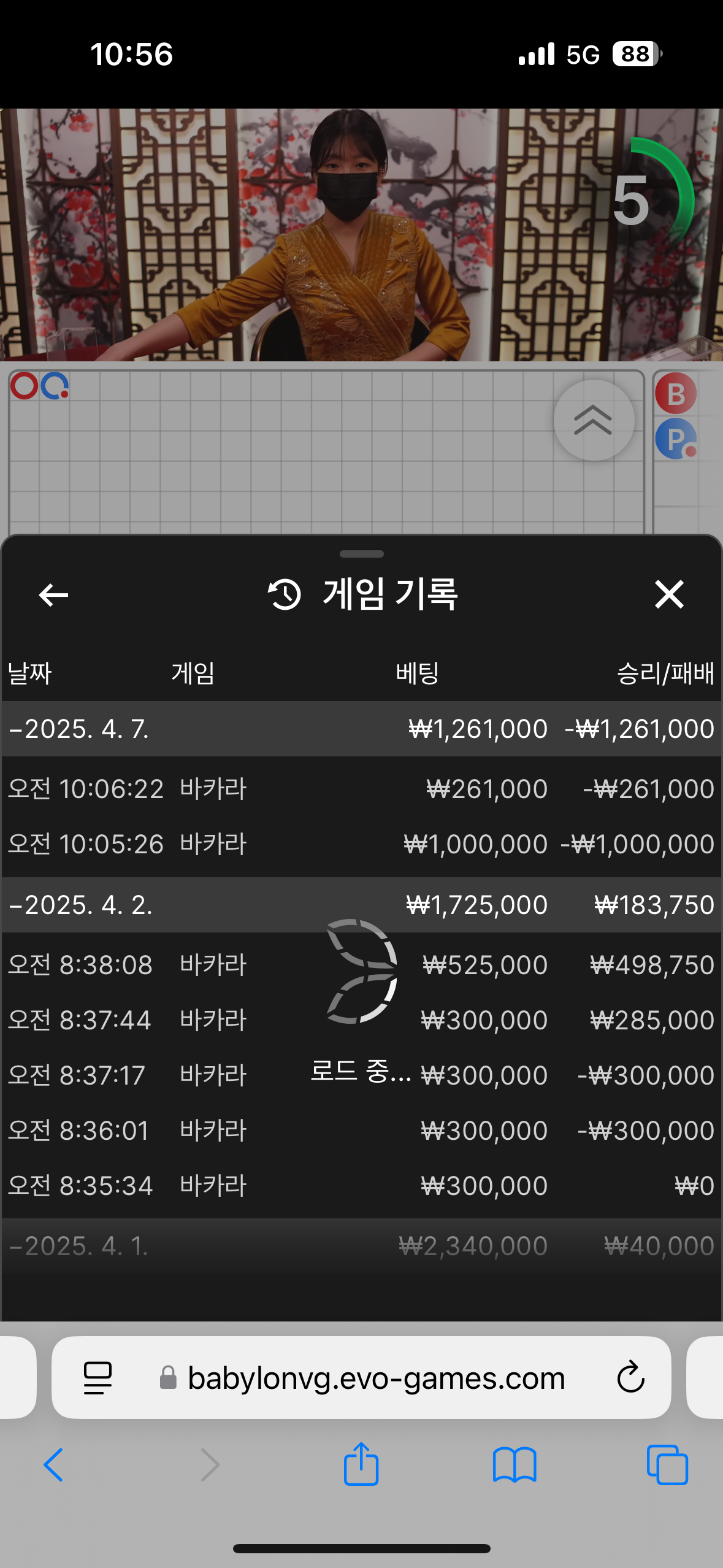
Task: Open the 오전 10:06:22 바카라 record
Action: [x=361, y=788]
